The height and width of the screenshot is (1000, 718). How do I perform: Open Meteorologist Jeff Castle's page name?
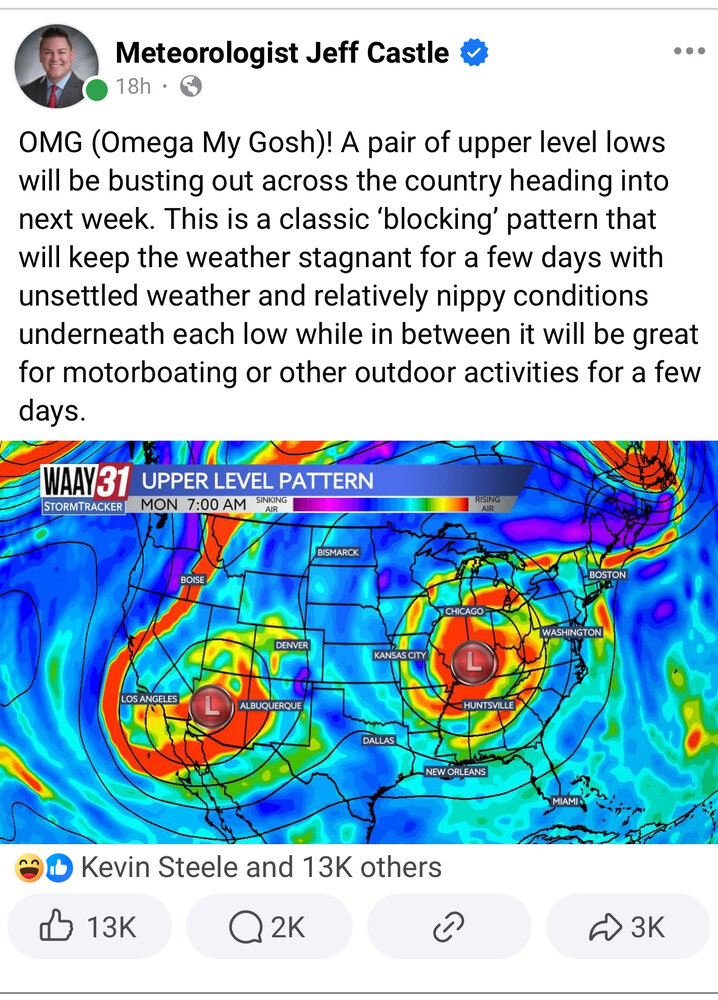282,53
